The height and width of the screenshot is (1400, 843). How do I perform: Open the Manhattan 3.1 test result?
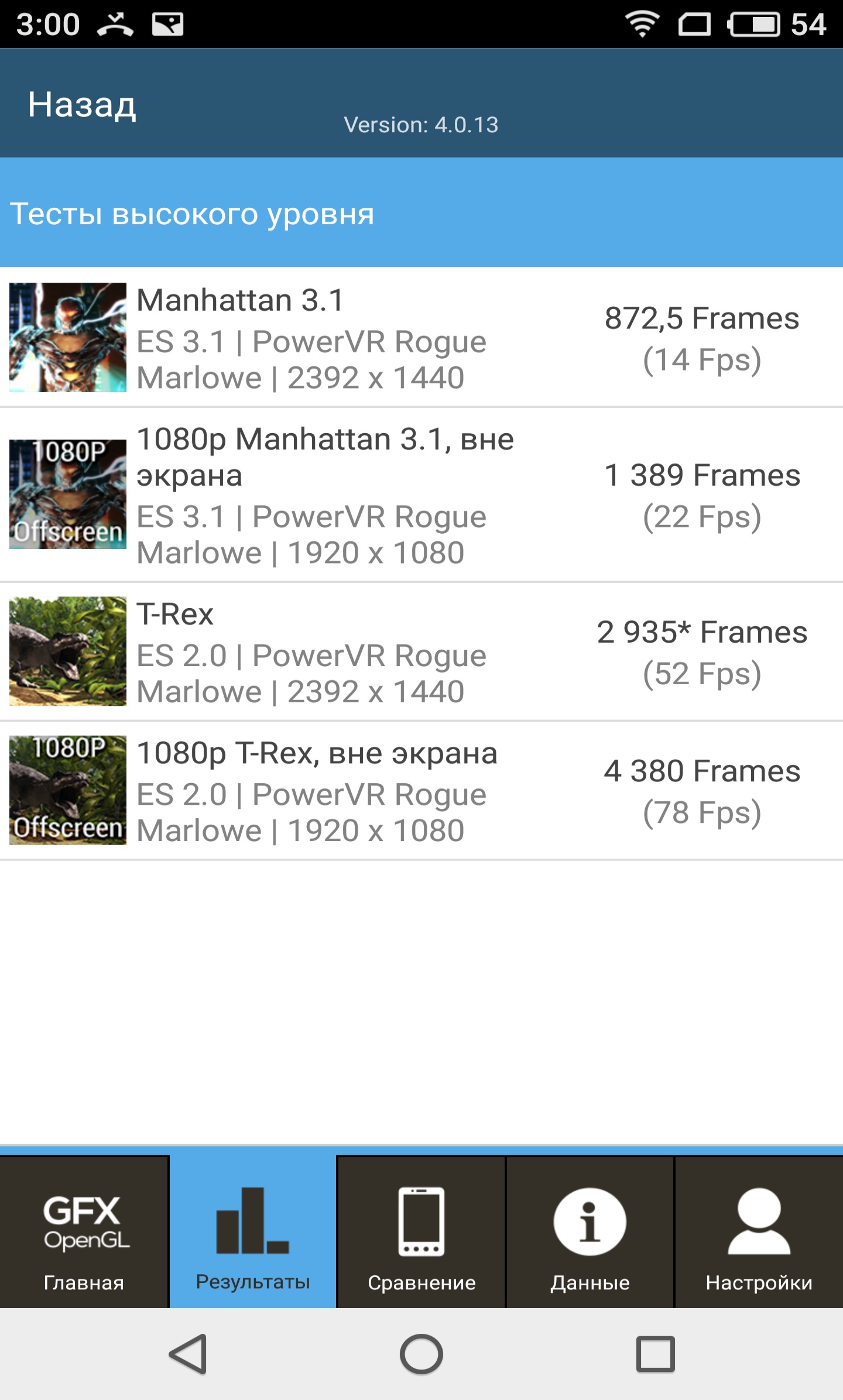tap(421, 338)
